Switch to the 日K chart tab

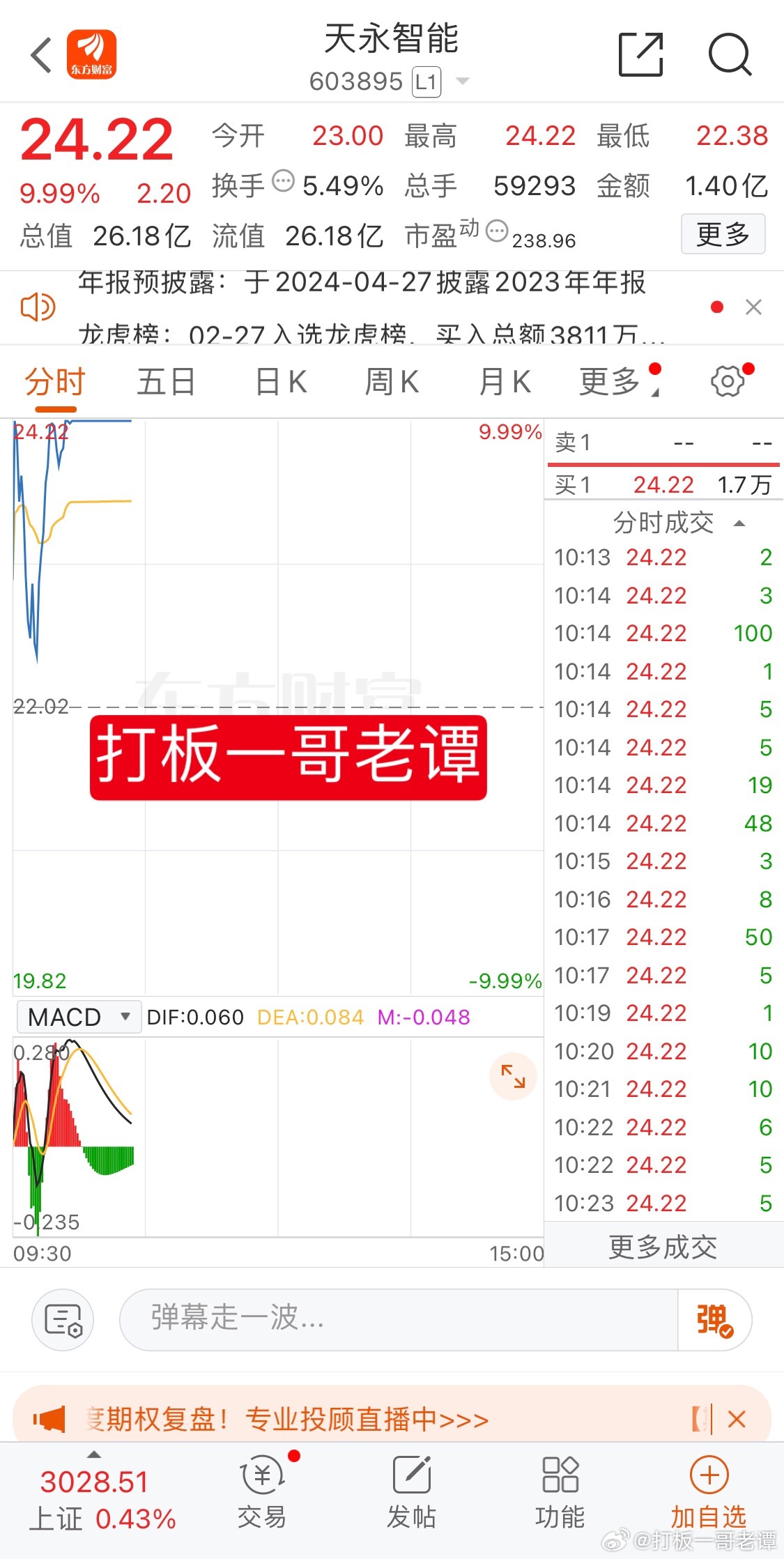281,382
